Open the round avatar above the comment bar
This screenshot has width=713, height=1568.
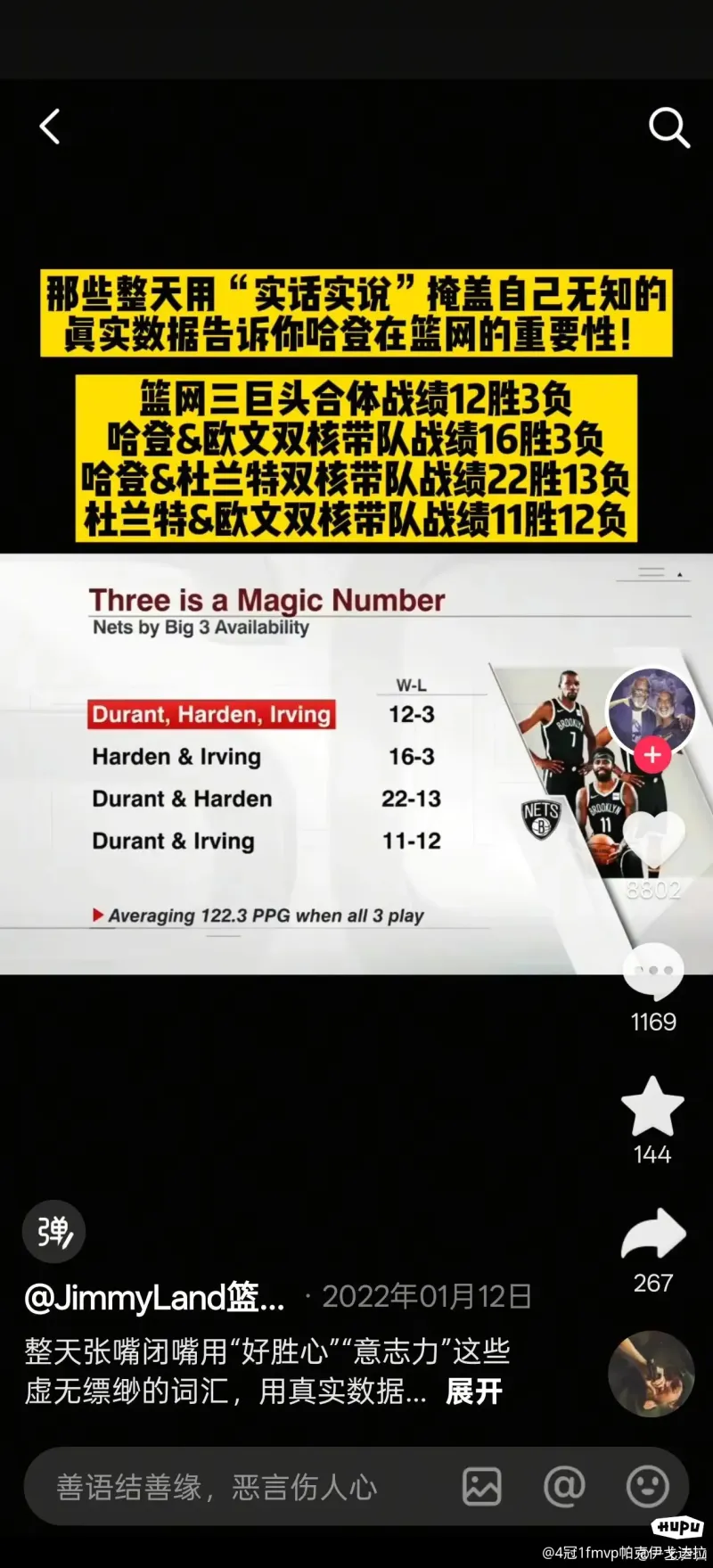click(651, 1374)
